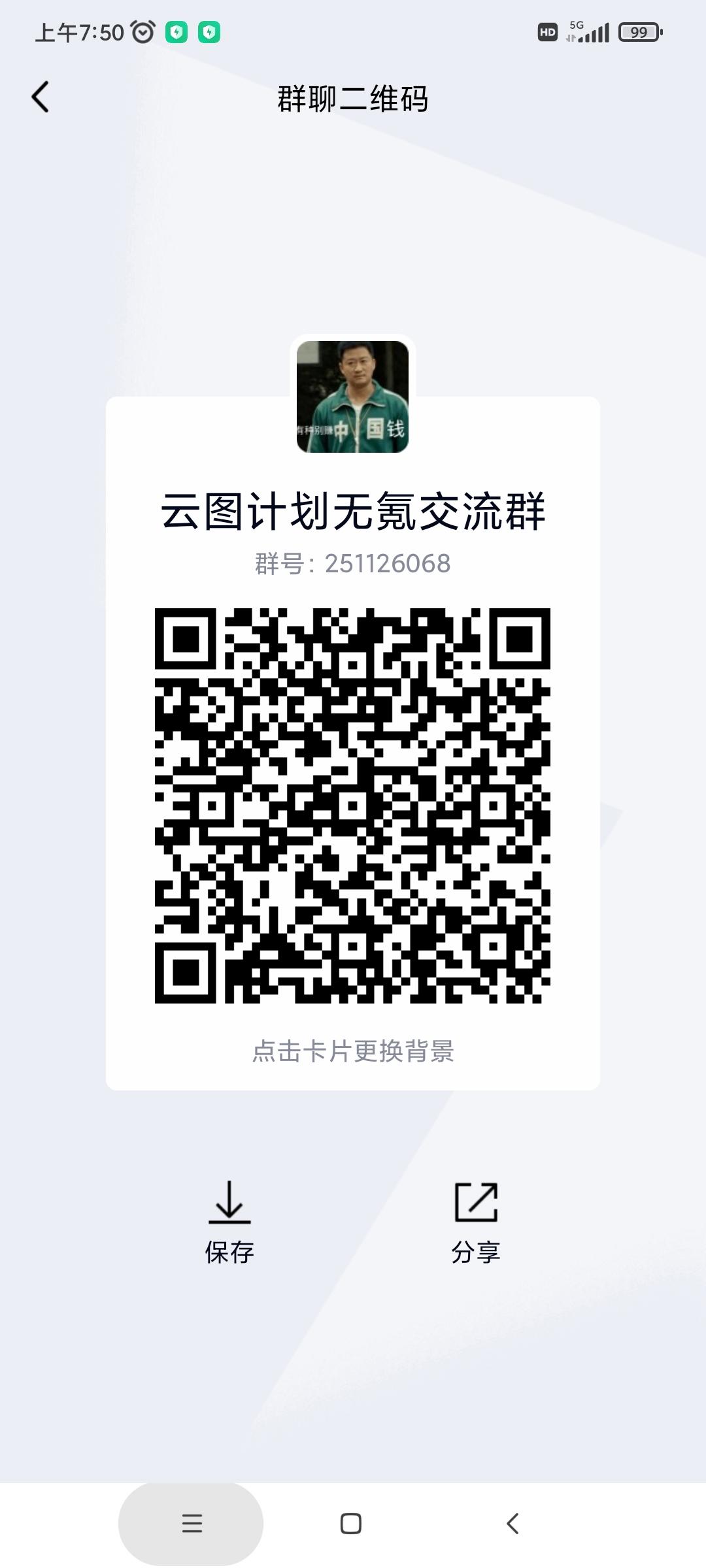Screen dimensions: 706x1568
Task: Tap the 群聊二维码 title
Action: click(x=352, y=99)
